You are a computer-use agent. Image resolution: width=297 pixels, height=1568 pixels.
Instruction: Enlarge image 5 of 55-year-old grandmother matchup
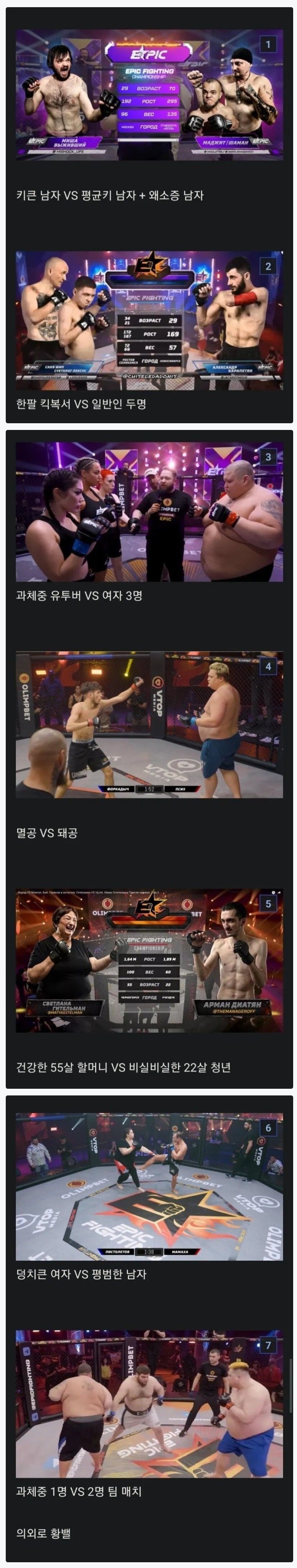click(x=148, y=961)
